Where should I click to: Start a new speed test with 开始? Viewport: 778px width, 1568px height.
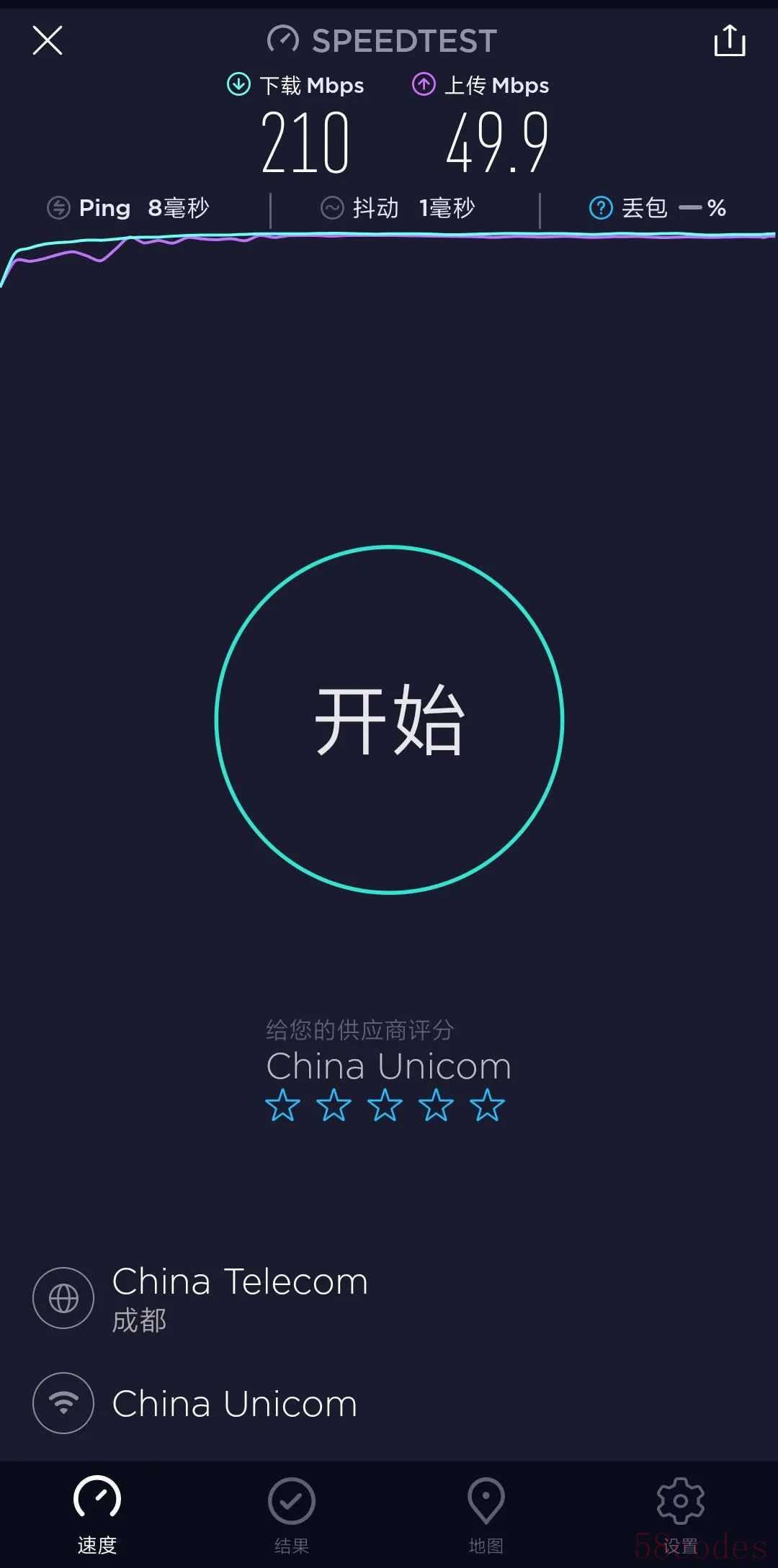(389, 719)
